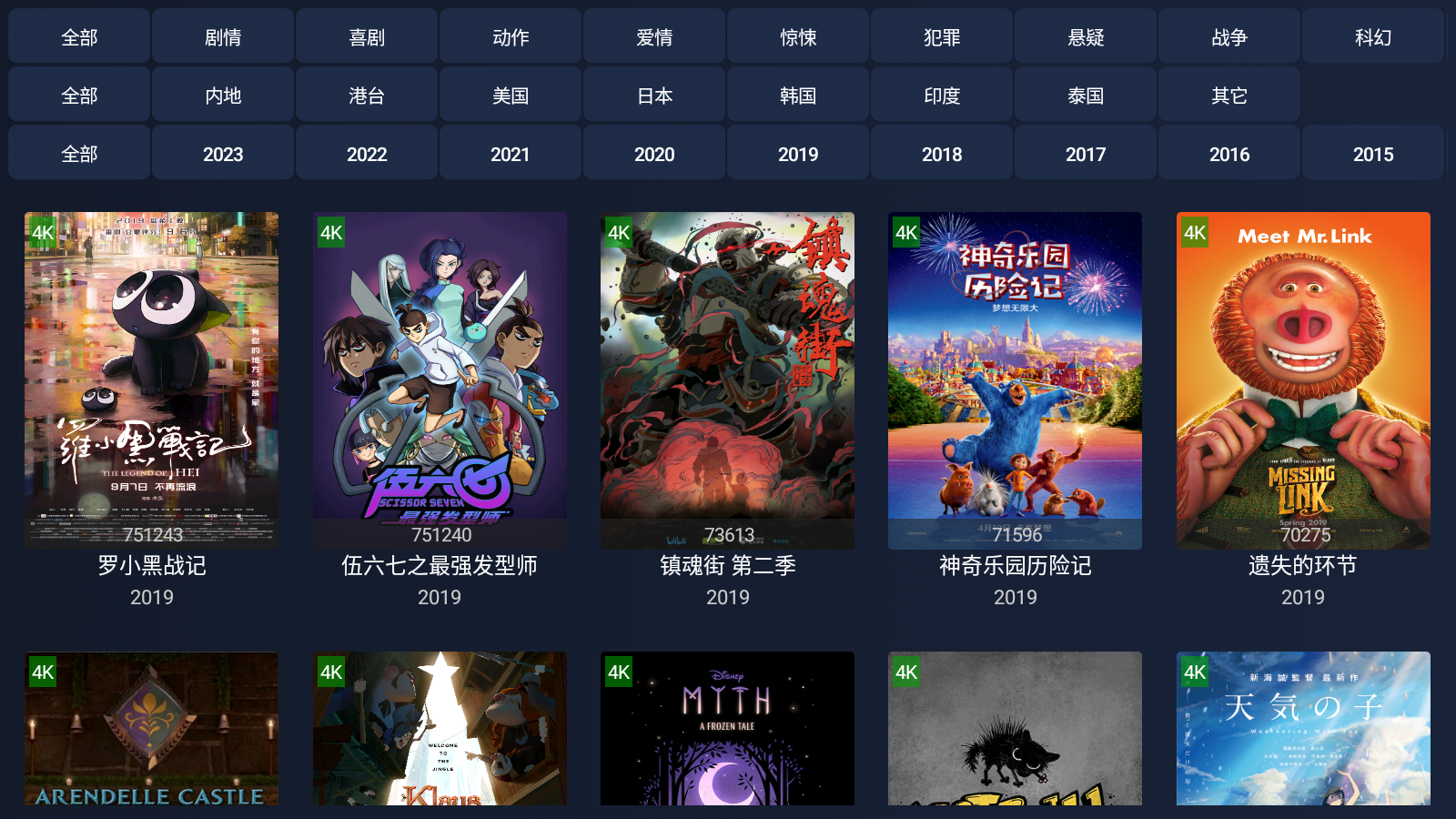Choose the 科幻 genre chip
The image size is (1456, 819).
1372,37
